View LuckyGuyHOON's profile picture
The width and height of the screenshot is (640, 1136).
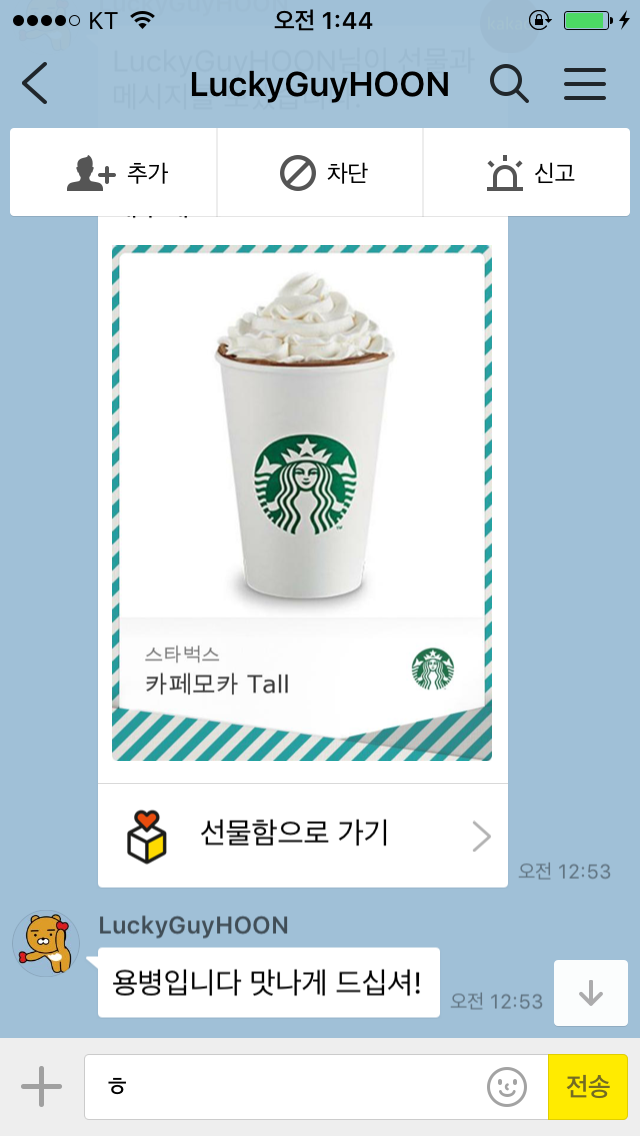click(45, 943)
